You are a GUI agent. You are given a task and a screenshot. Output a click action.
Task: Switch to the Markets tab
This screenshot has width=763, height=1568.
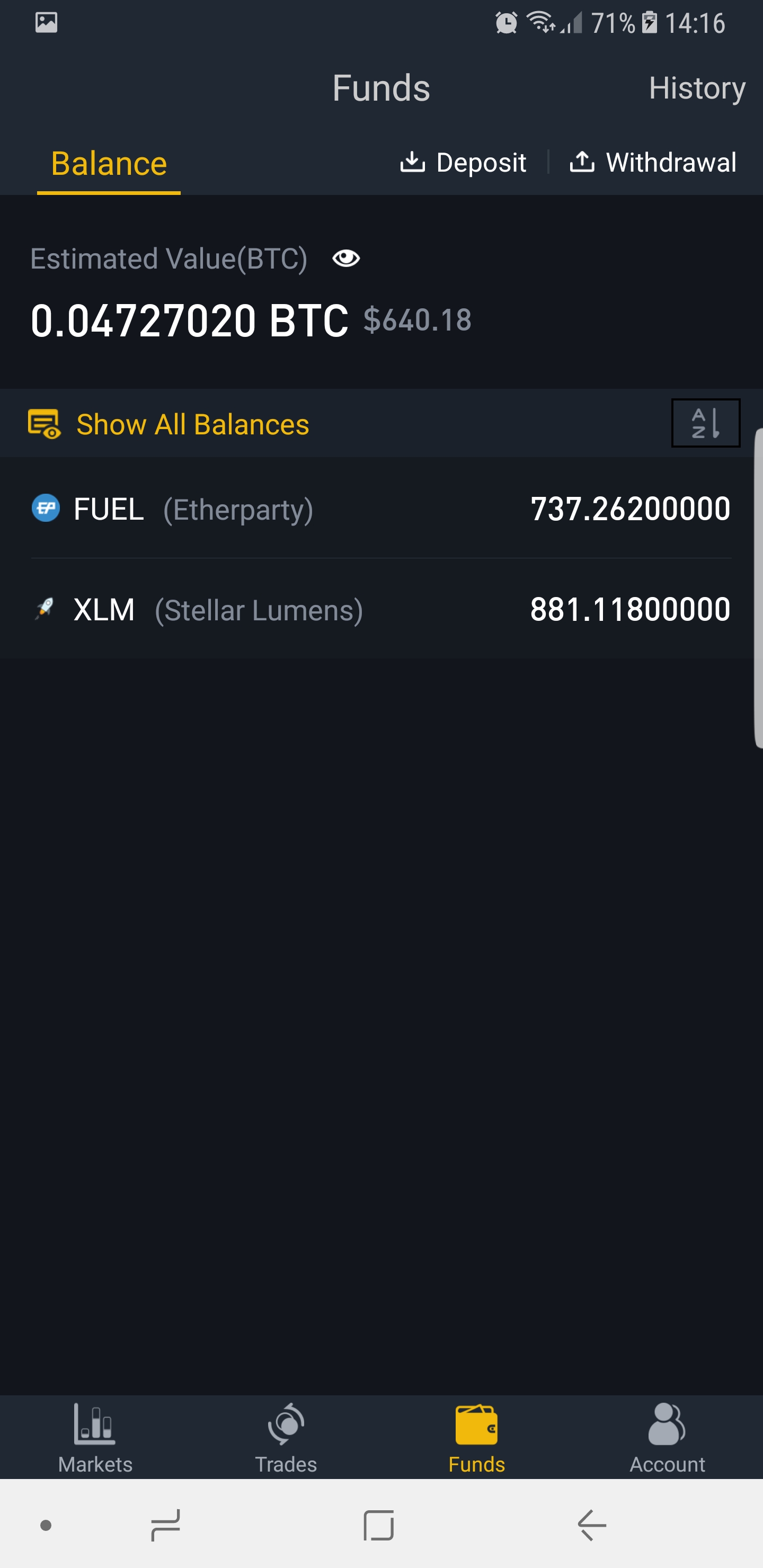pos(95,1438)
